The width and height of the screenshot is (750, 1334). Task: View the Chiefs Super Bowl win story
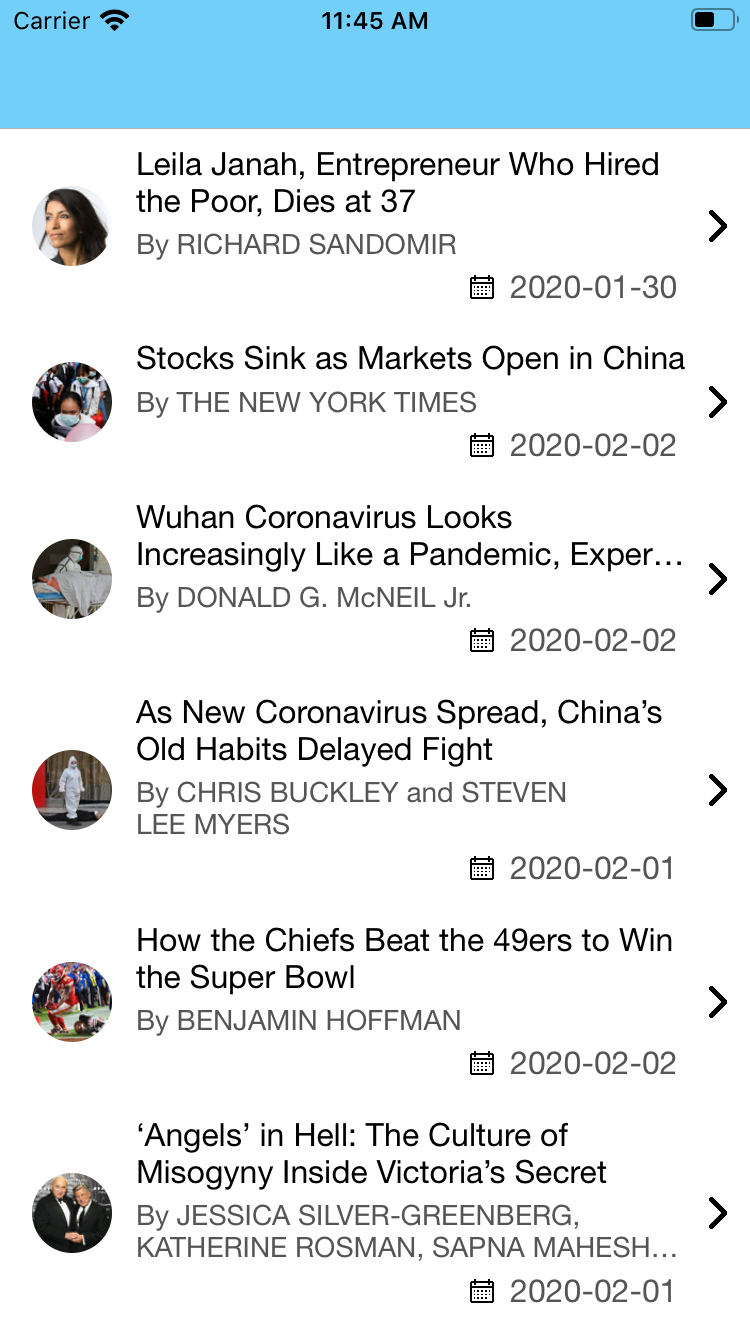click(x=404, y=958)
